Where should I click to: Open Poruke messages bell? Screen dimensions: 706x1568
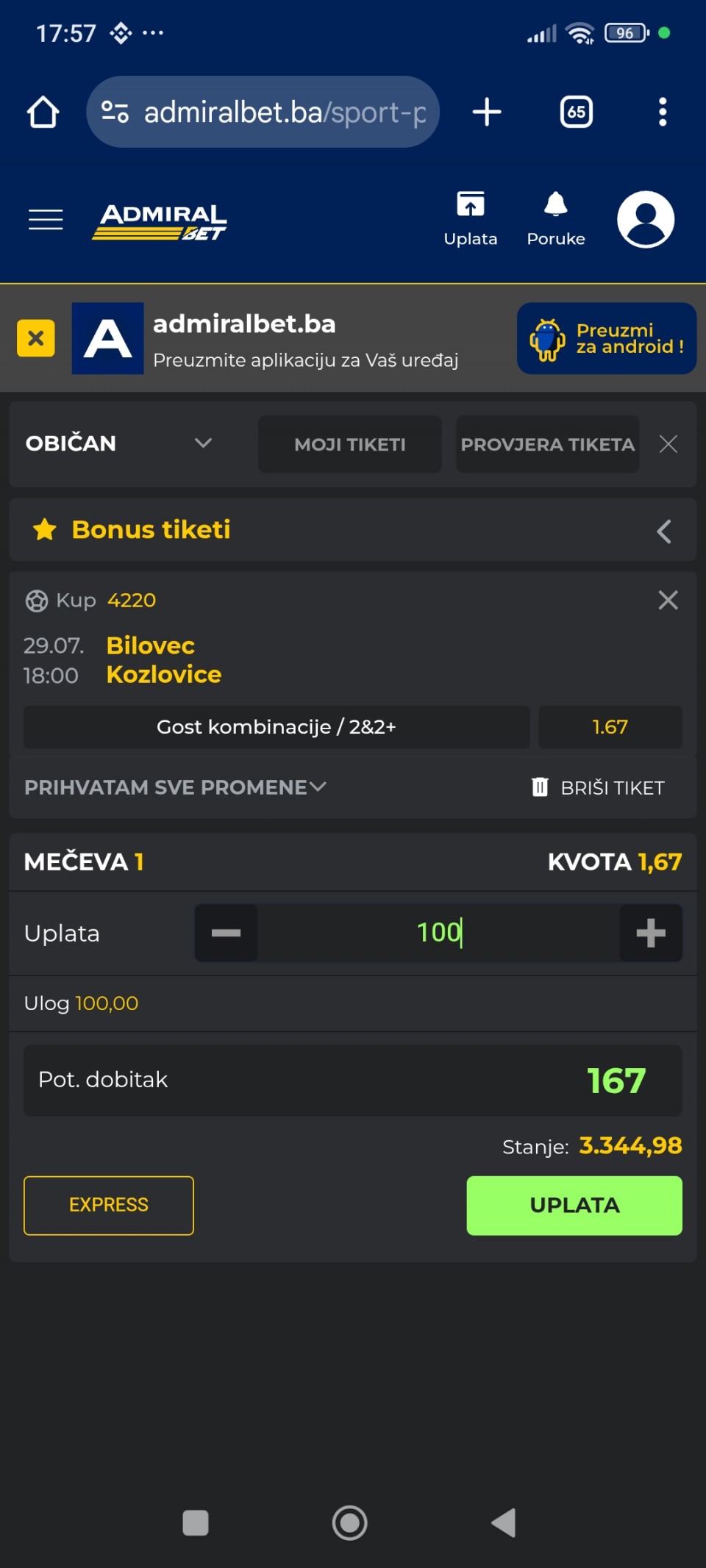click(556, 219)
